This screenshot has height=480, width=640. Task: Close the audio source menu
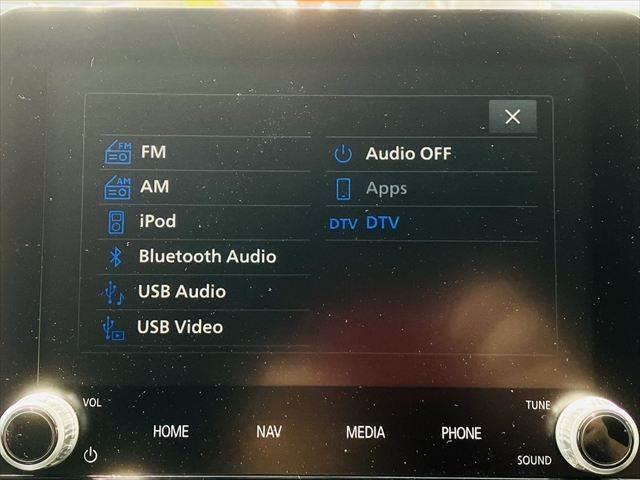point(512,117)
